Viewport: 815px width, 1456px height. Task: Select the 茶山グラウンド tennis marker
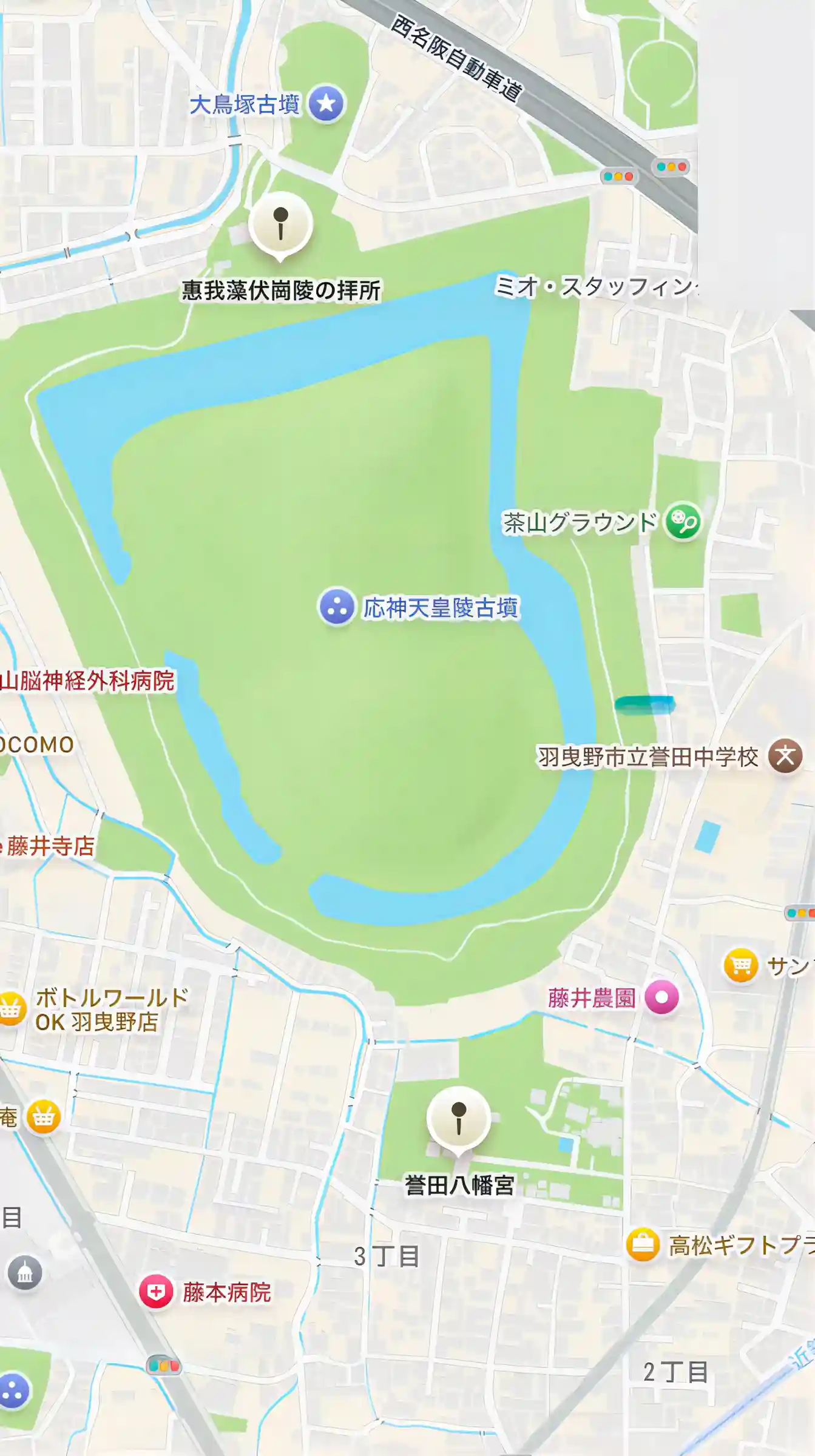(x=683, y=521)
